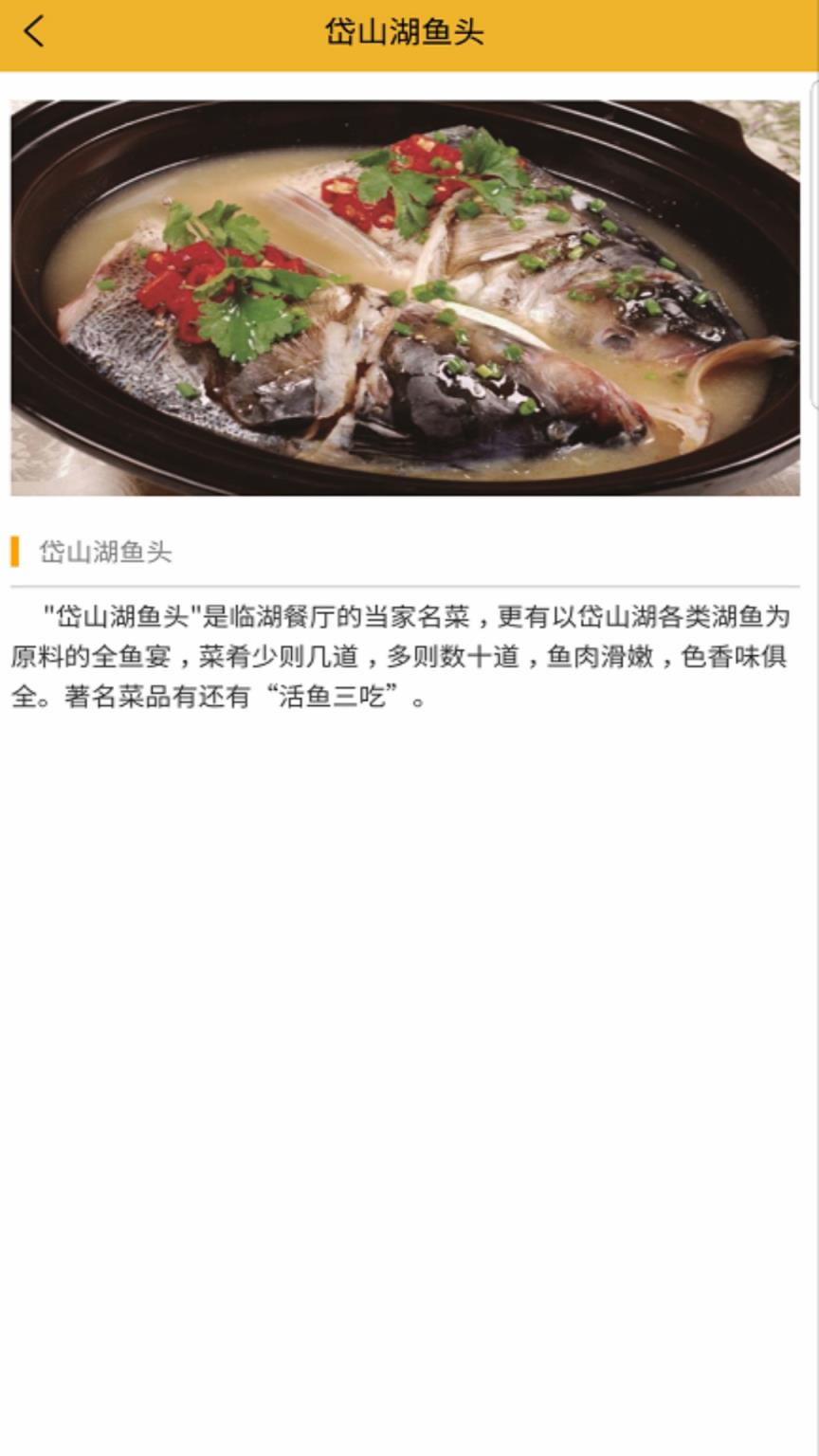Viewport: 819px width, 1456px height.
Task: Click the orange accent bar beside heading
Action: click(15, 548)
